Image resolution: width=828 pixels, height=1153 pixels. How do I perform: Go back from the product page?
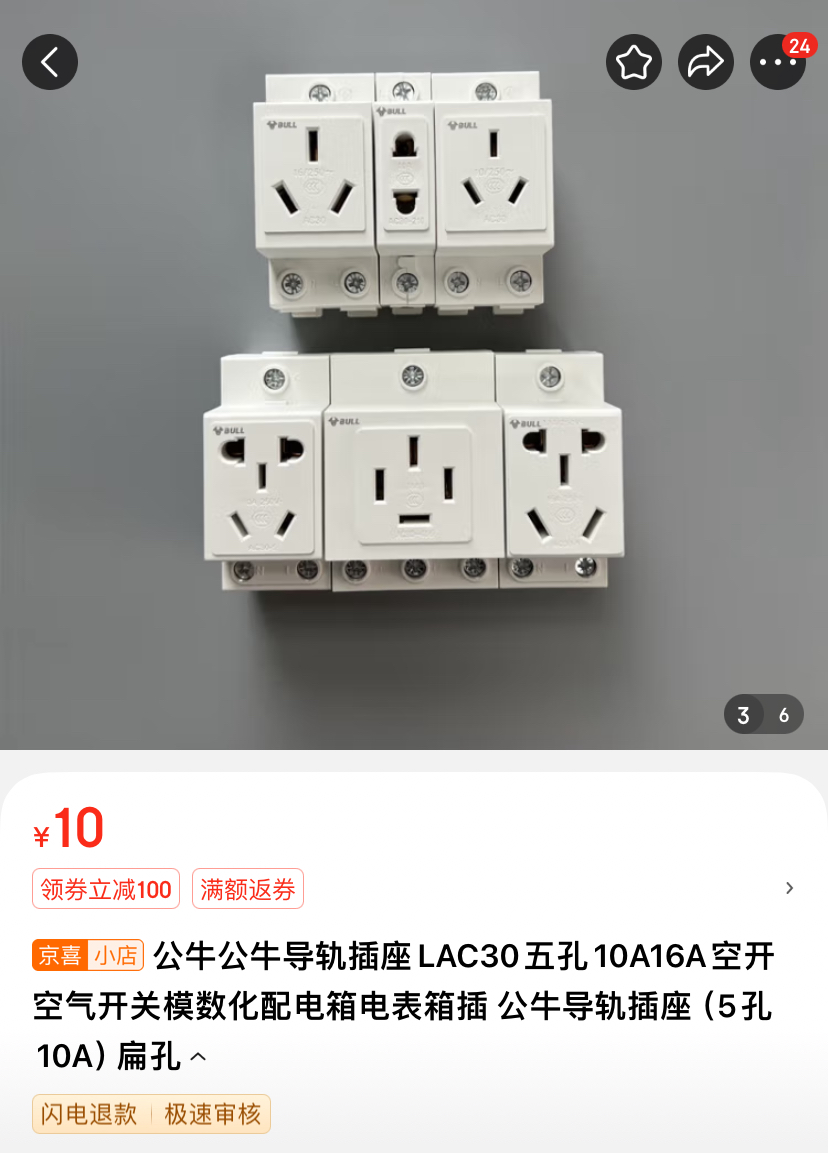pos(50,62)
